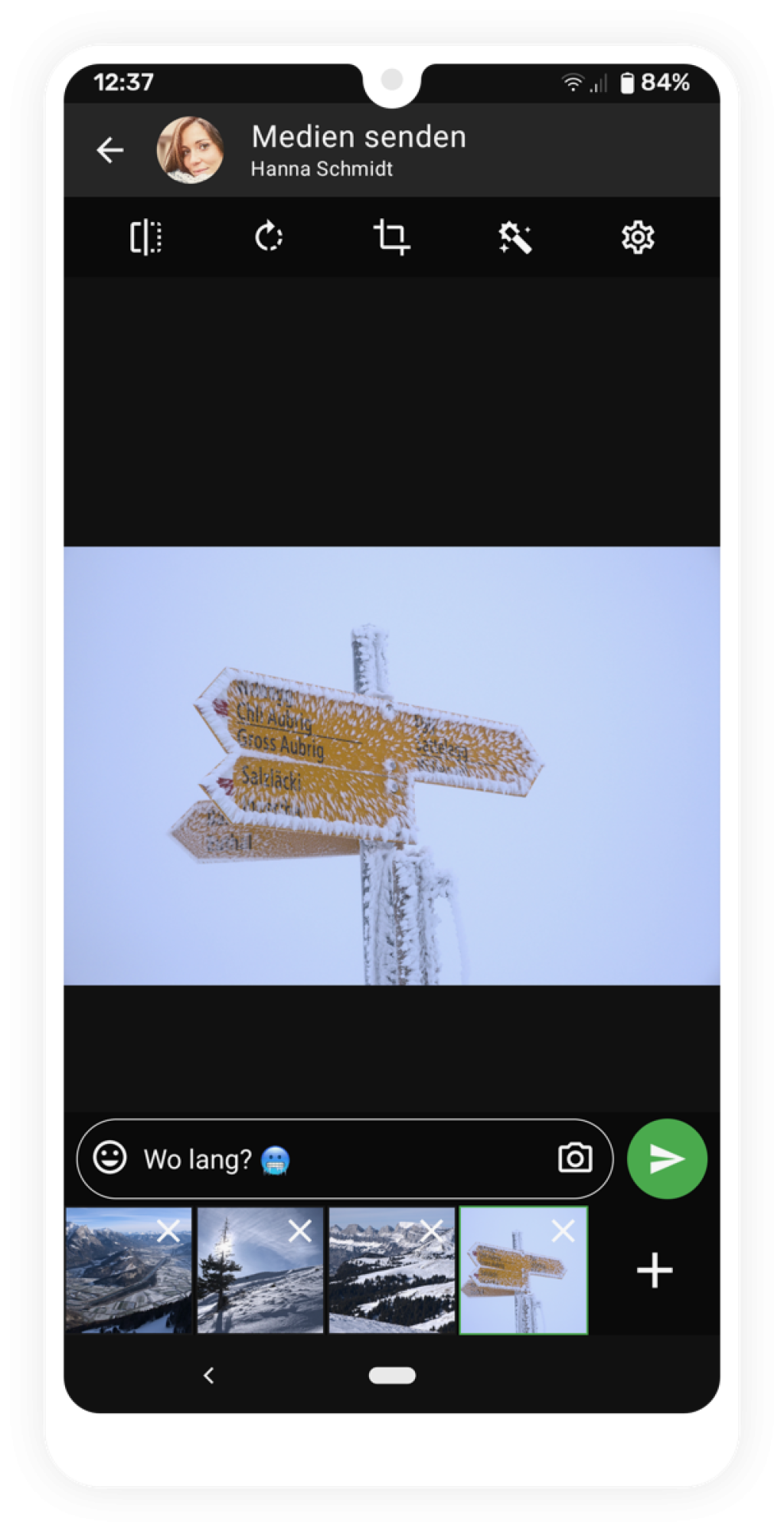Add another photo with the plus button
Viewport: 784px width, 1532px height.
[653, 1269]
